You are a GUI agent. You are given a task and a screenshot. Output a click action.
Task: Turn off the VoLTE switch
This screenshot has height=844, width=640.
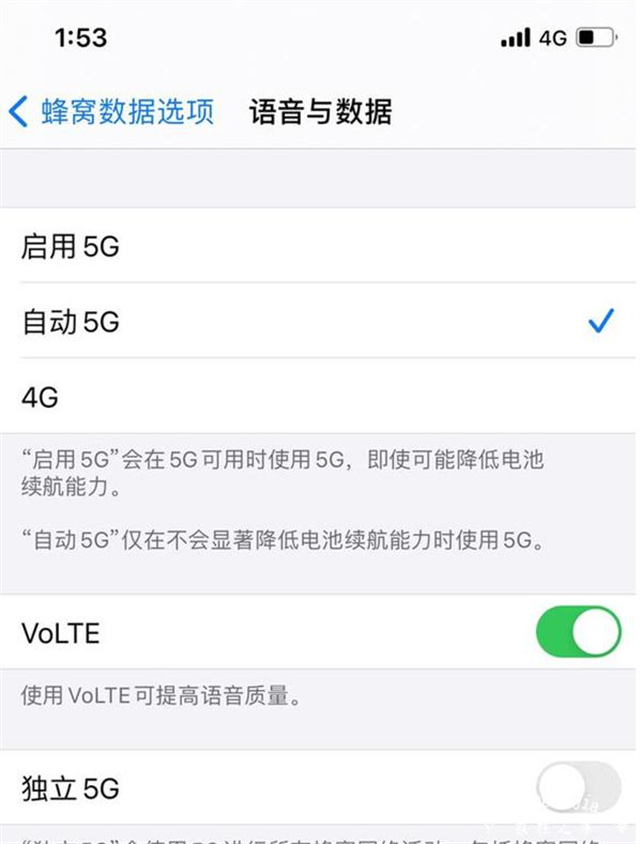click(x=578, y=632)
